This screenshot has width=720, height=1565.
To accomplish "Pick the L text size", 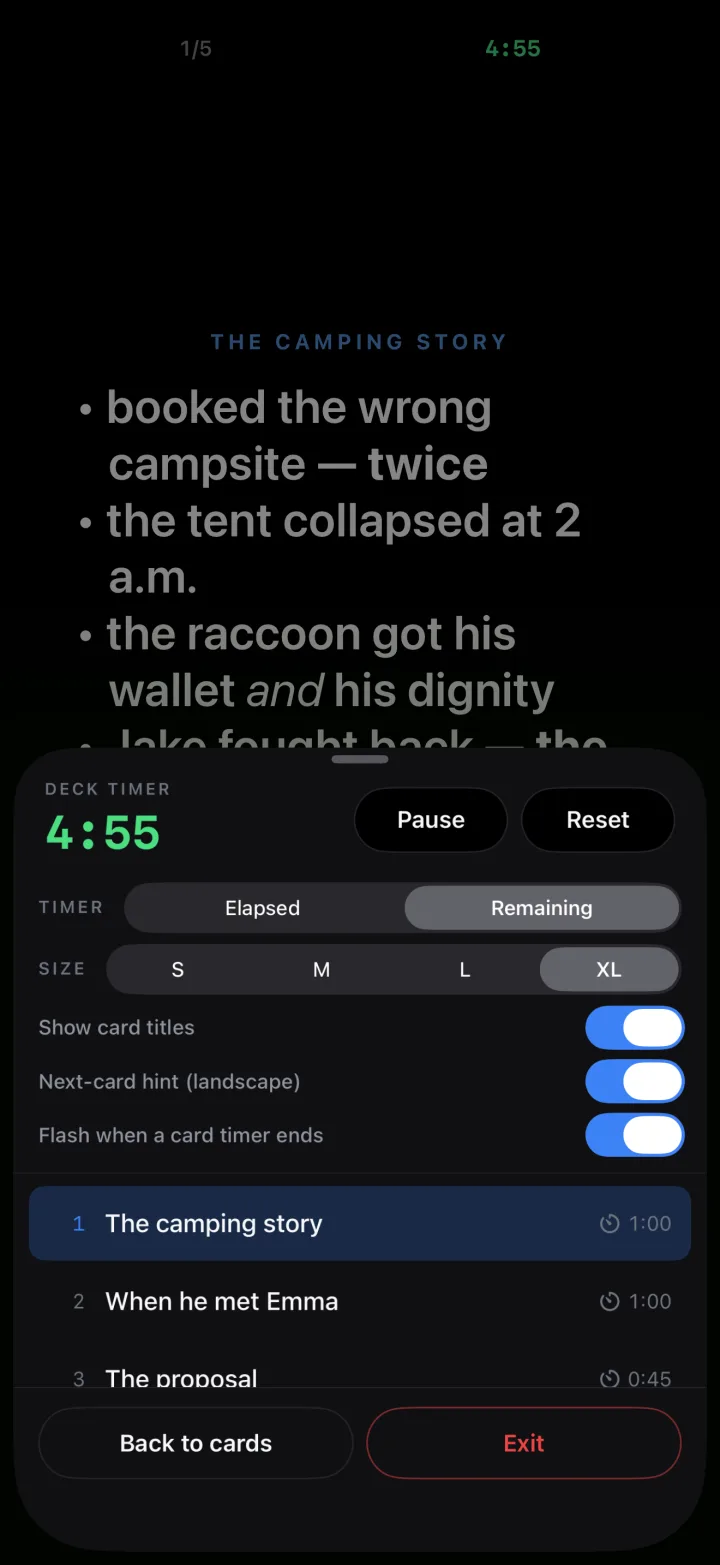I will pyautogui.click(x=465, y=969).
